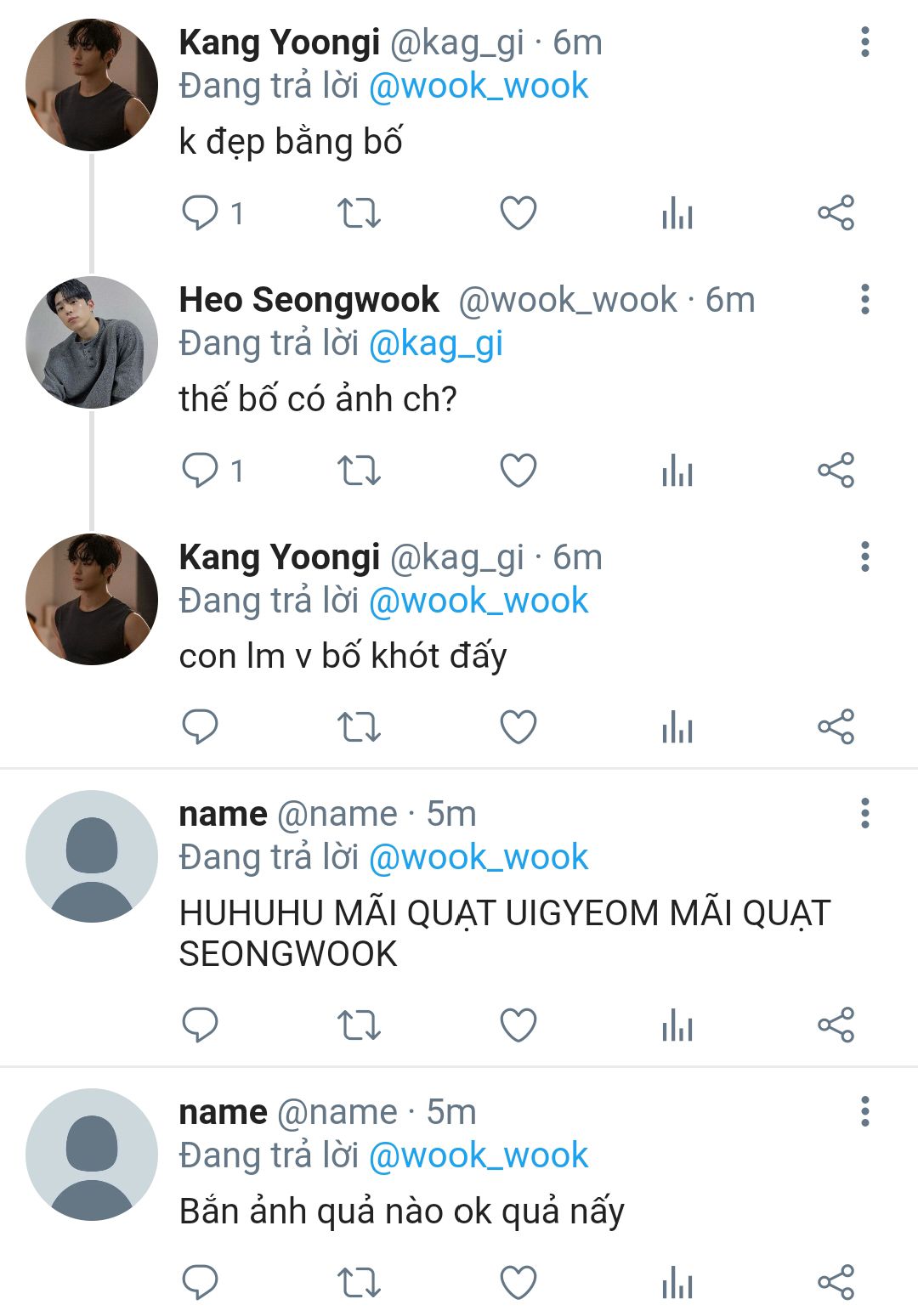Reply to "k đẹp bằng bố" tweet
The image size is (918, 1316).
pyautogui.click(x=201, y=212)
